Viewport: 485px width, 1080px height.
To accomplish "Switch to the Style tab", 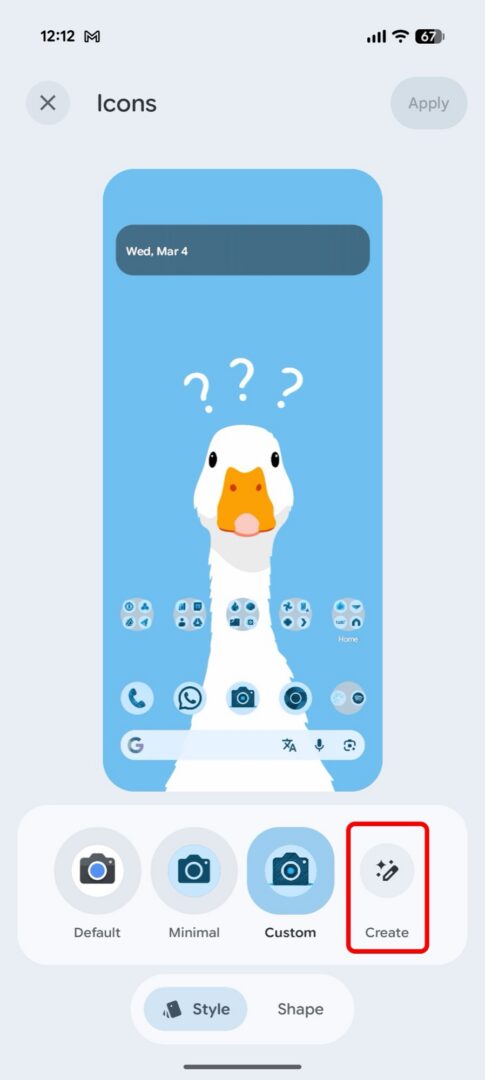I will click(x=196, y=1009).
